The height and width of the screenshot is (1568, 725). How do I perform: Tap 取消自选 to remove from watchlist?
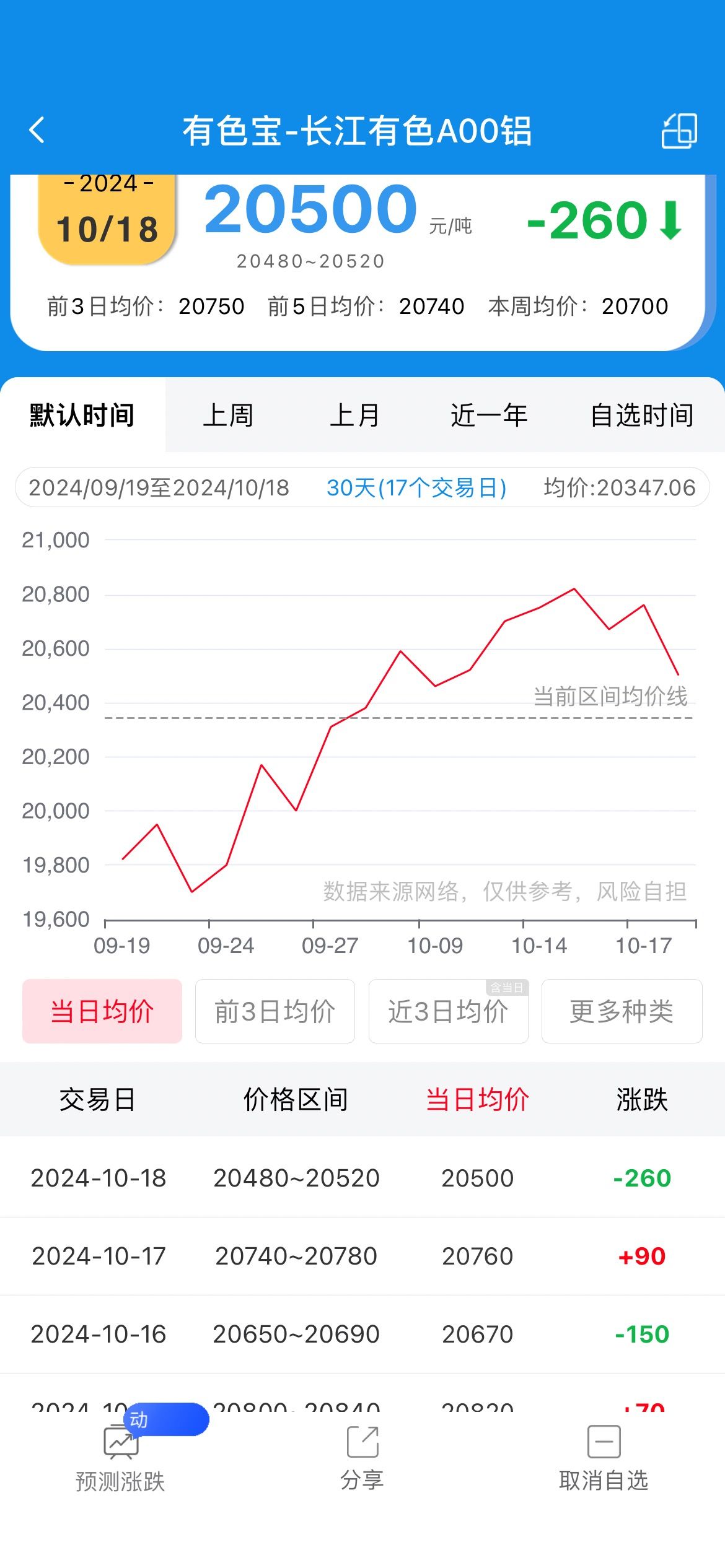604,1460
